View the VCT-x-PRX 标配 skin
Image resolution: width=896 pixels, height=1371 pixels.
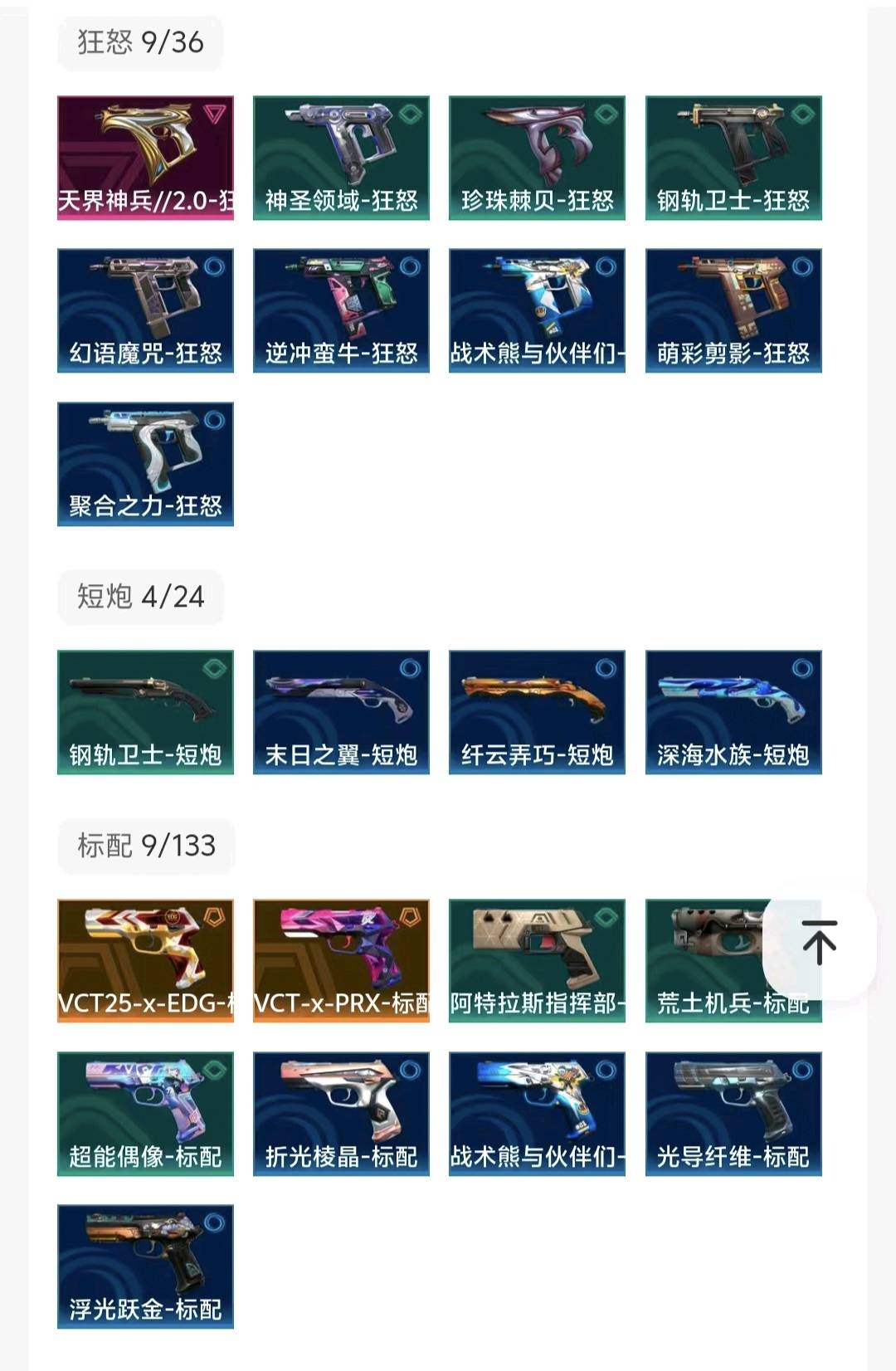tap(341, 960)
